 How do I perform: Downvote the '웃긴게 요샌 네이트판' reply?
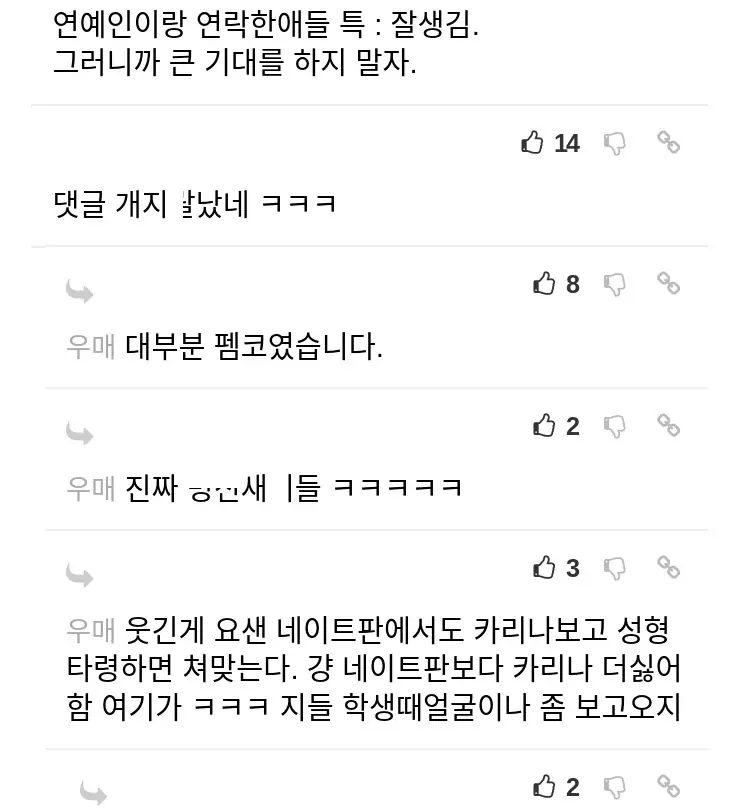(615, 568)
